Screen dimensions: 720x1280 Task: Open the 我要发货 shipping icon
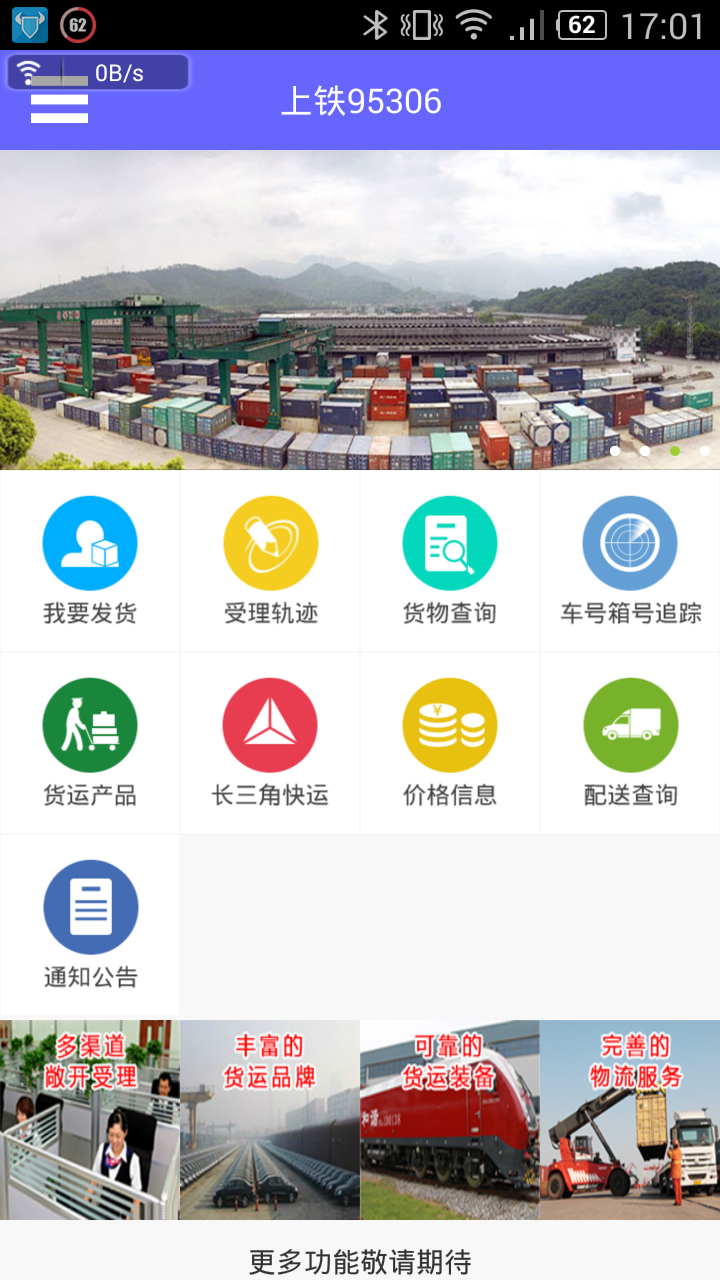pyautogui.click(x=89, y=543)
